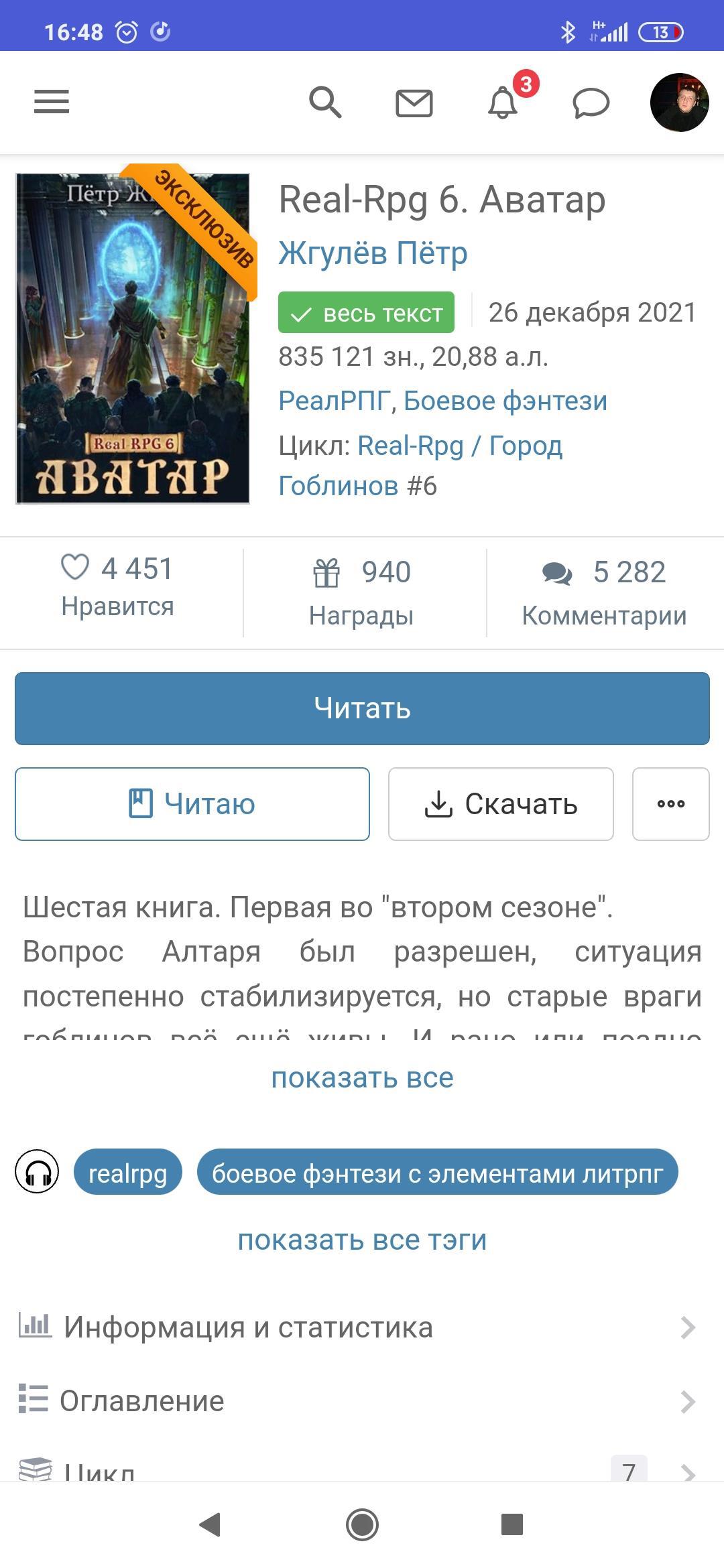Screen dimensions: 724x1568
Task: Open the Аватар book cover
Action: click(x=133, y=338)
